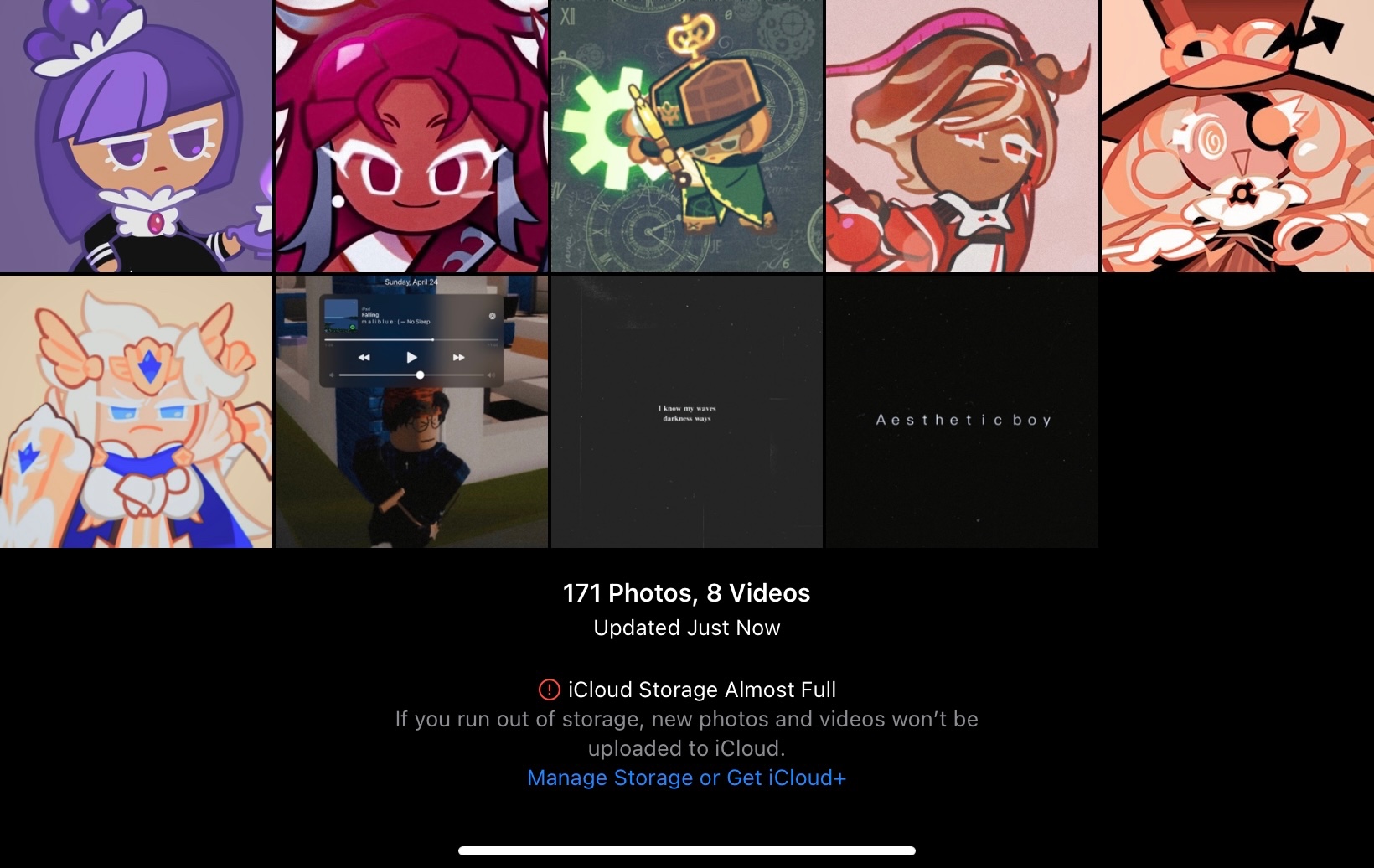The height and width of the screenshot is (868, 1374).
Task: Open the brown-haired cookie in red photo
Action: pyautogui.click(x=962, y=136)
